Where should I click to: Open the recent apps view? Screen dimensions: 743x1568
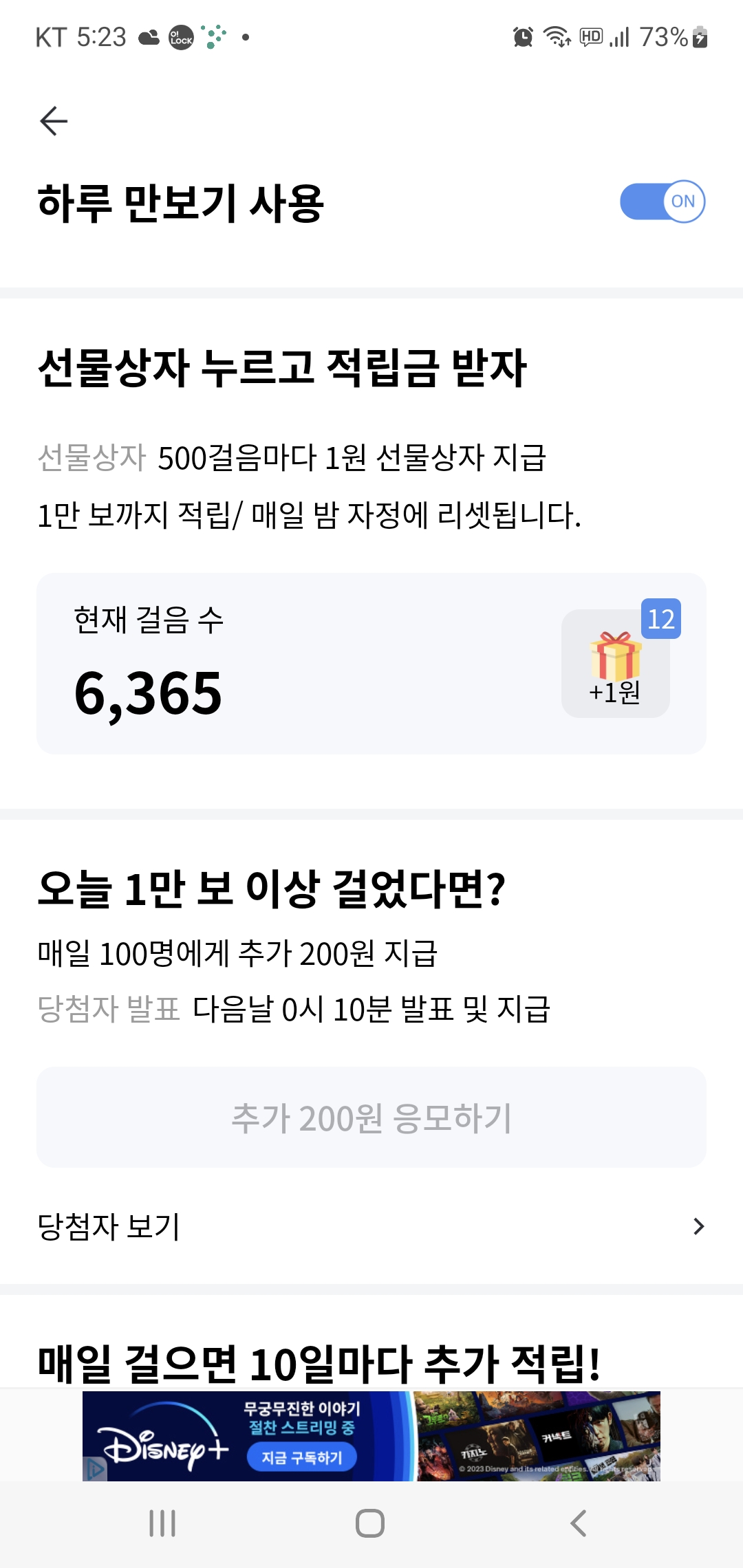162,1523
